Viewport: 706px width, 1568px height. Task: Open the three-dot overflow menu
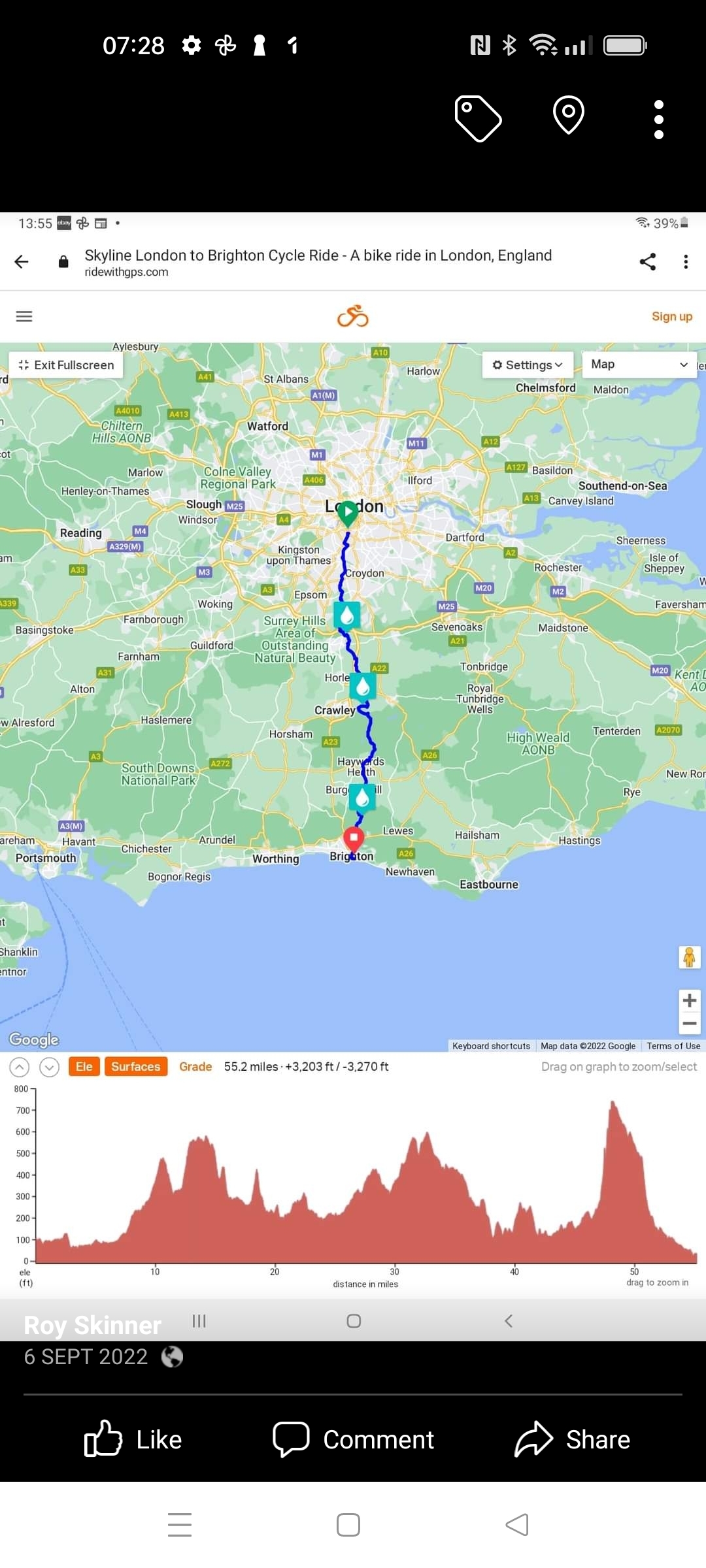[x=659, y=120]
